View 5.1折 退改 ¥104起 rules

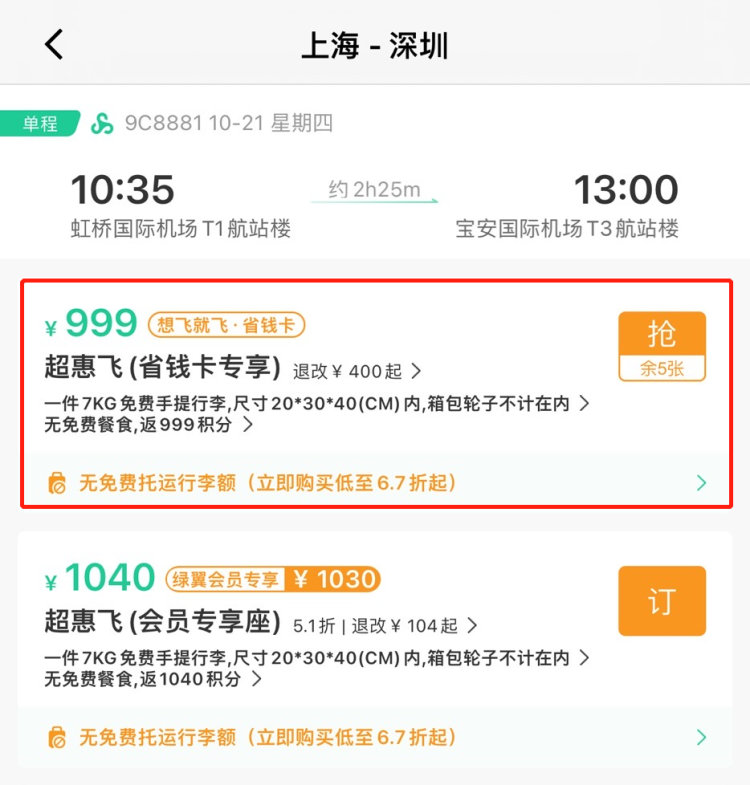click(385, 626)
